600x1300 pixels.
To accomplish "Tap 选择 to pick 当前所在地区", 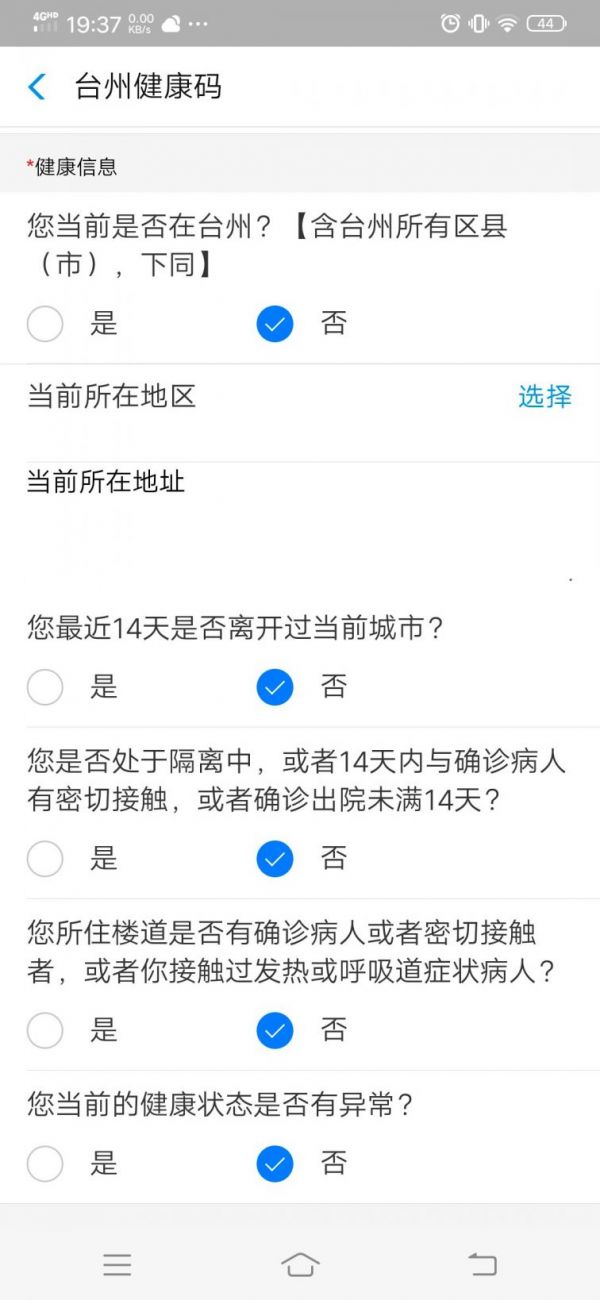I will (545, 396).
